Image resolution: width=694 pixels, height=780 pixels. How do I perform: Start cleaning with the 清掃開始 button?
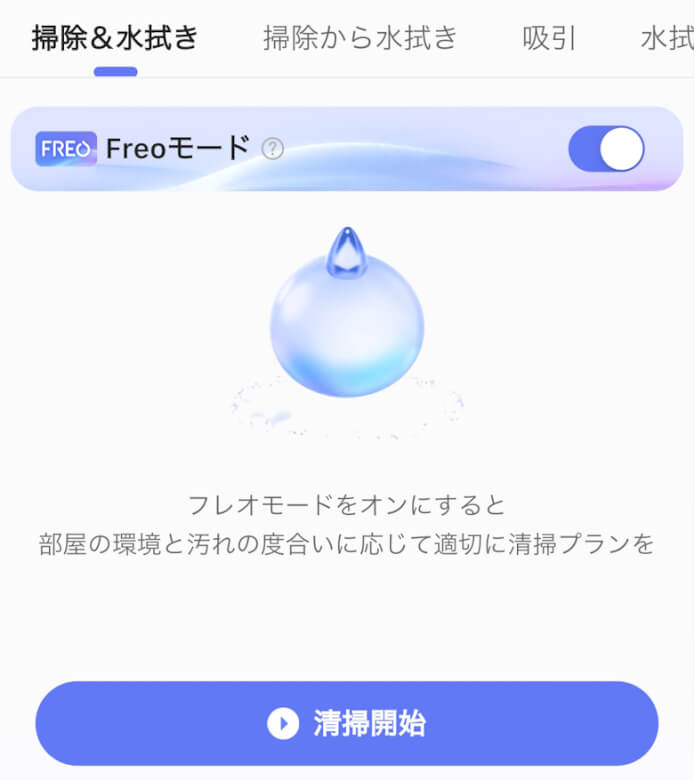pyautogui.click(x=346, y=723)
